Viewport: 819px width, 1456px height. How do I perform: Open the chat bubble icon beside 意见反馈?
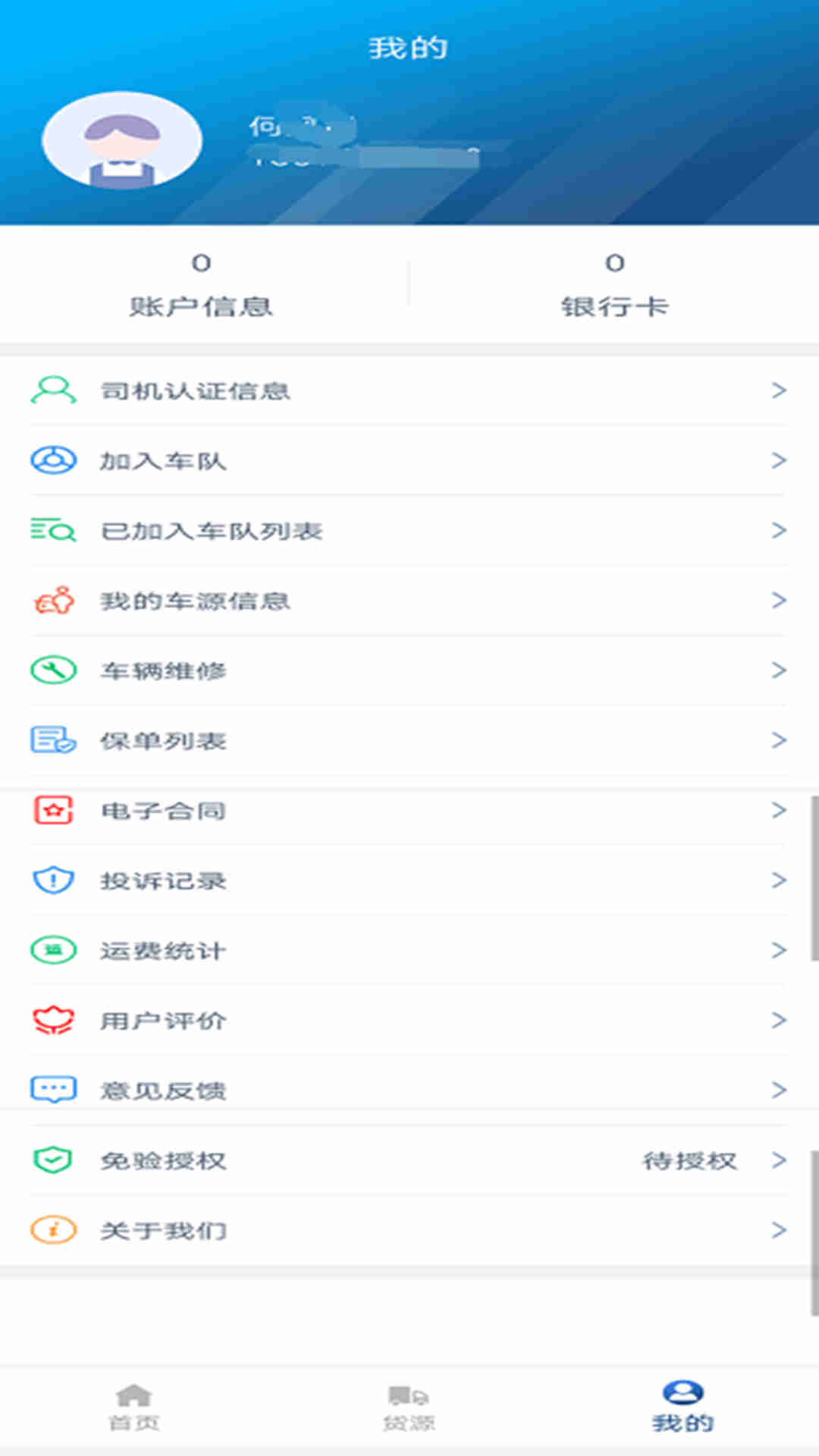tap(52, 1090)
